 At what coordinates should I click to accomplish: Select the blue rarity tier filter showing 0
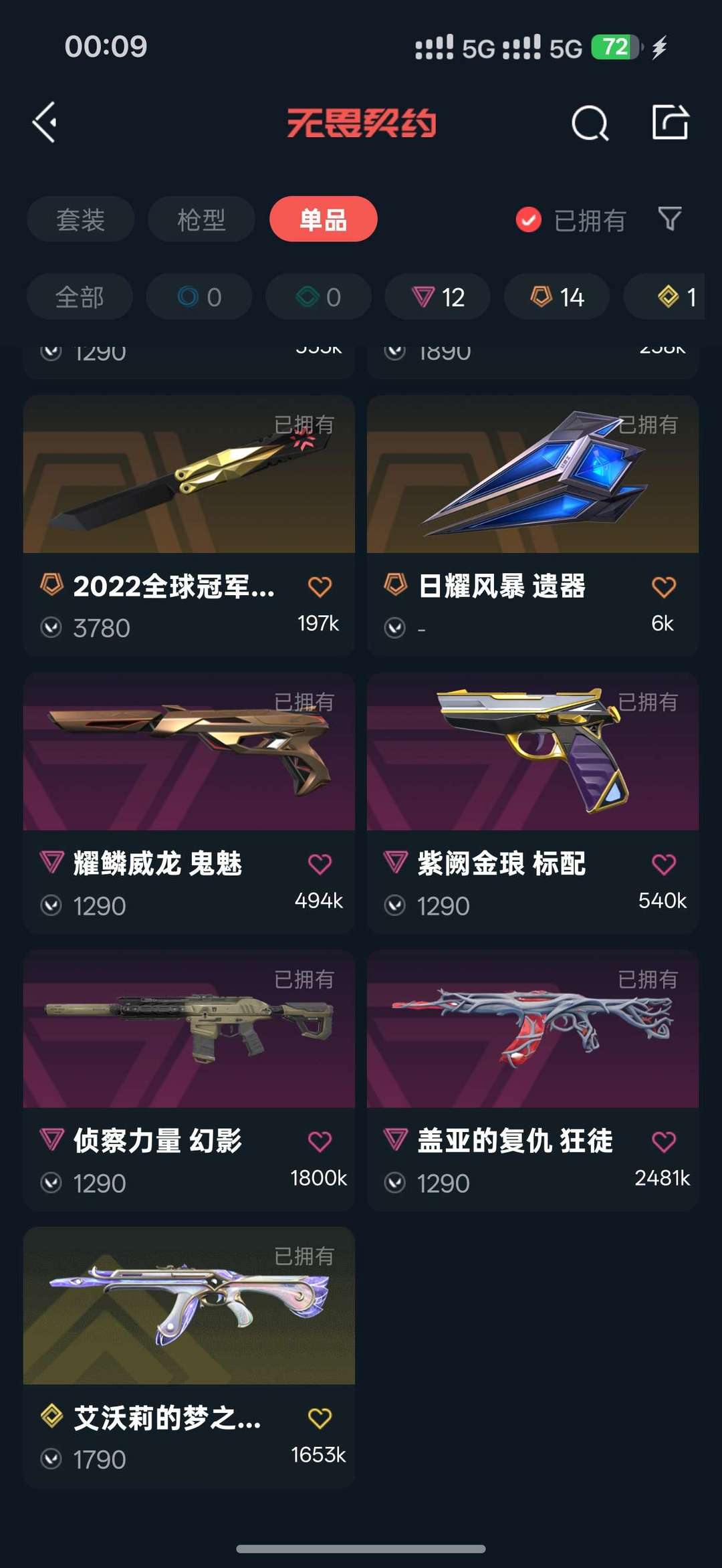(199, 297)
